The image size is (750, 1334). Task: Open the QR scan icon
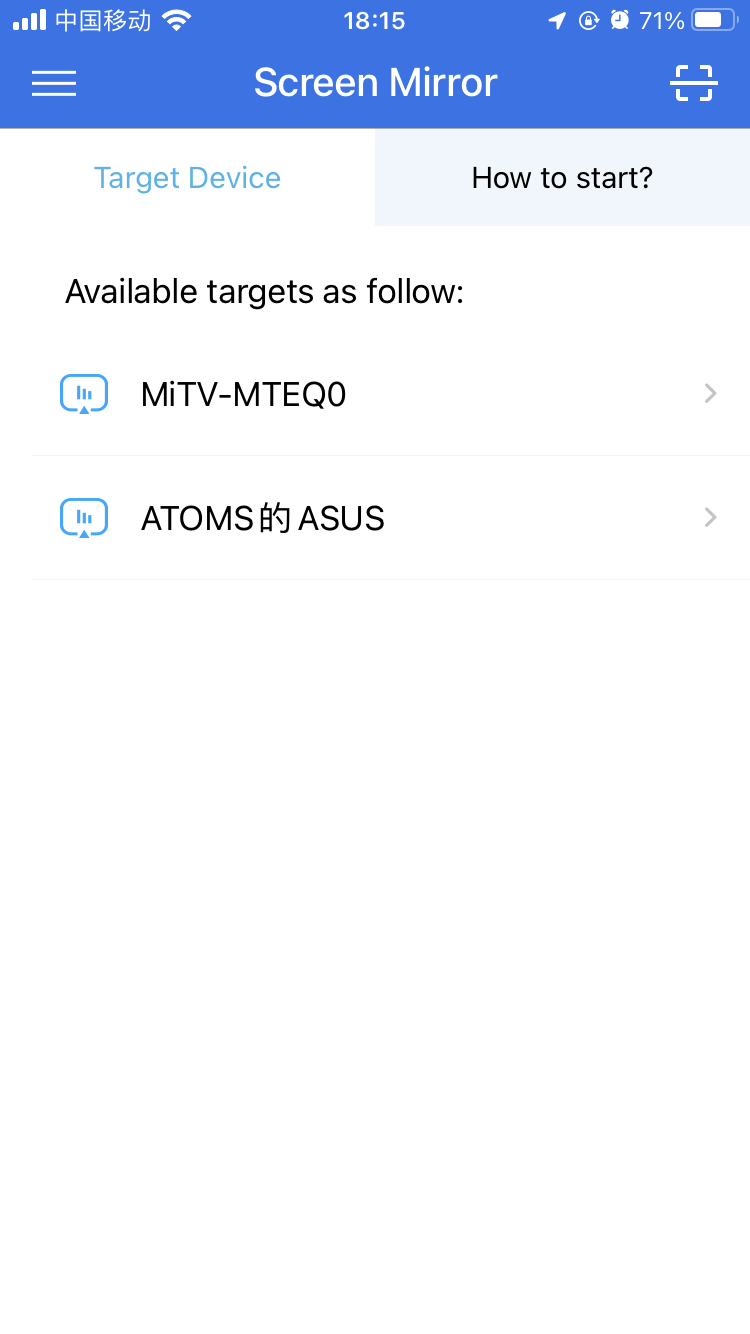693,83
